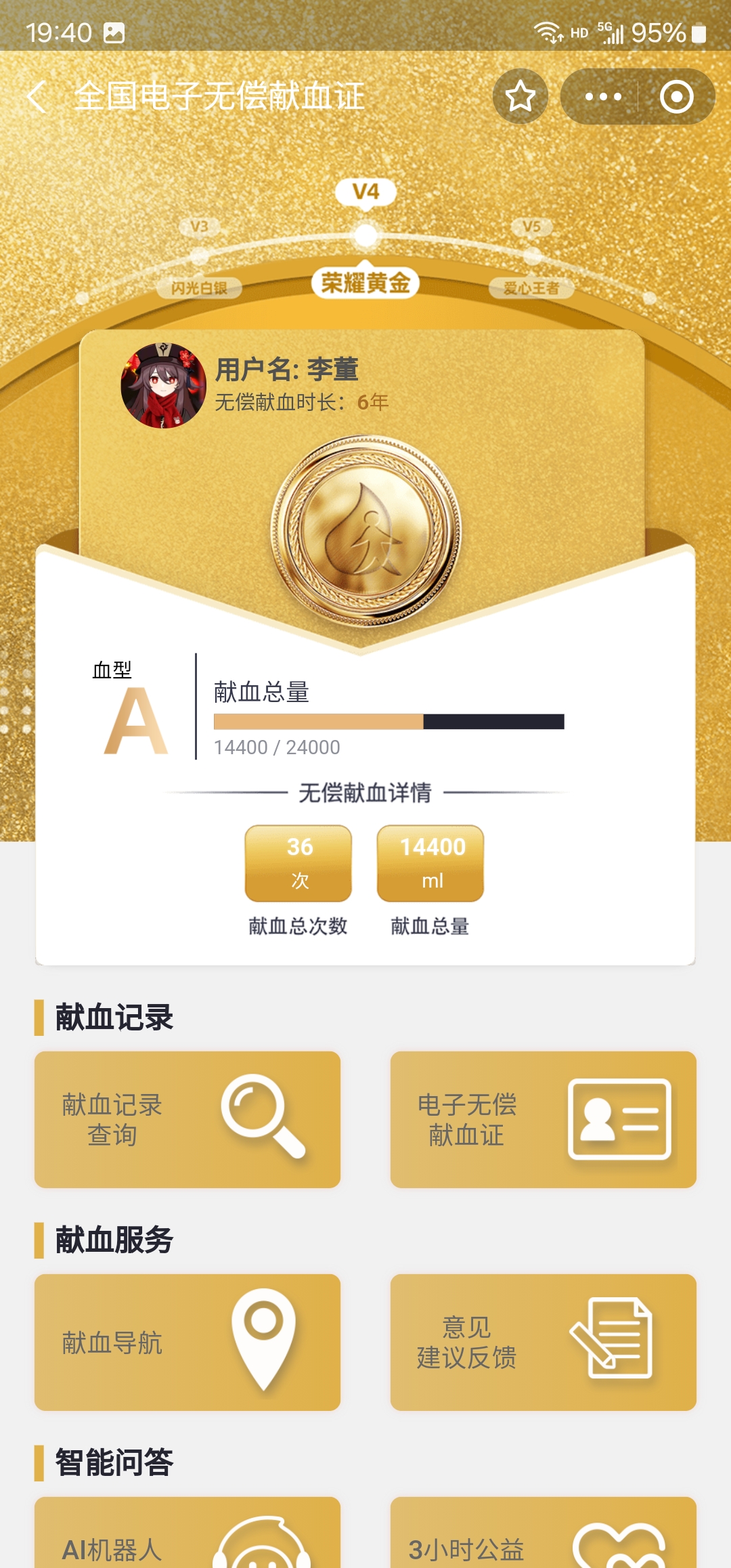
Task: Open the AI机器人 card
Action: coord(187,1537)
